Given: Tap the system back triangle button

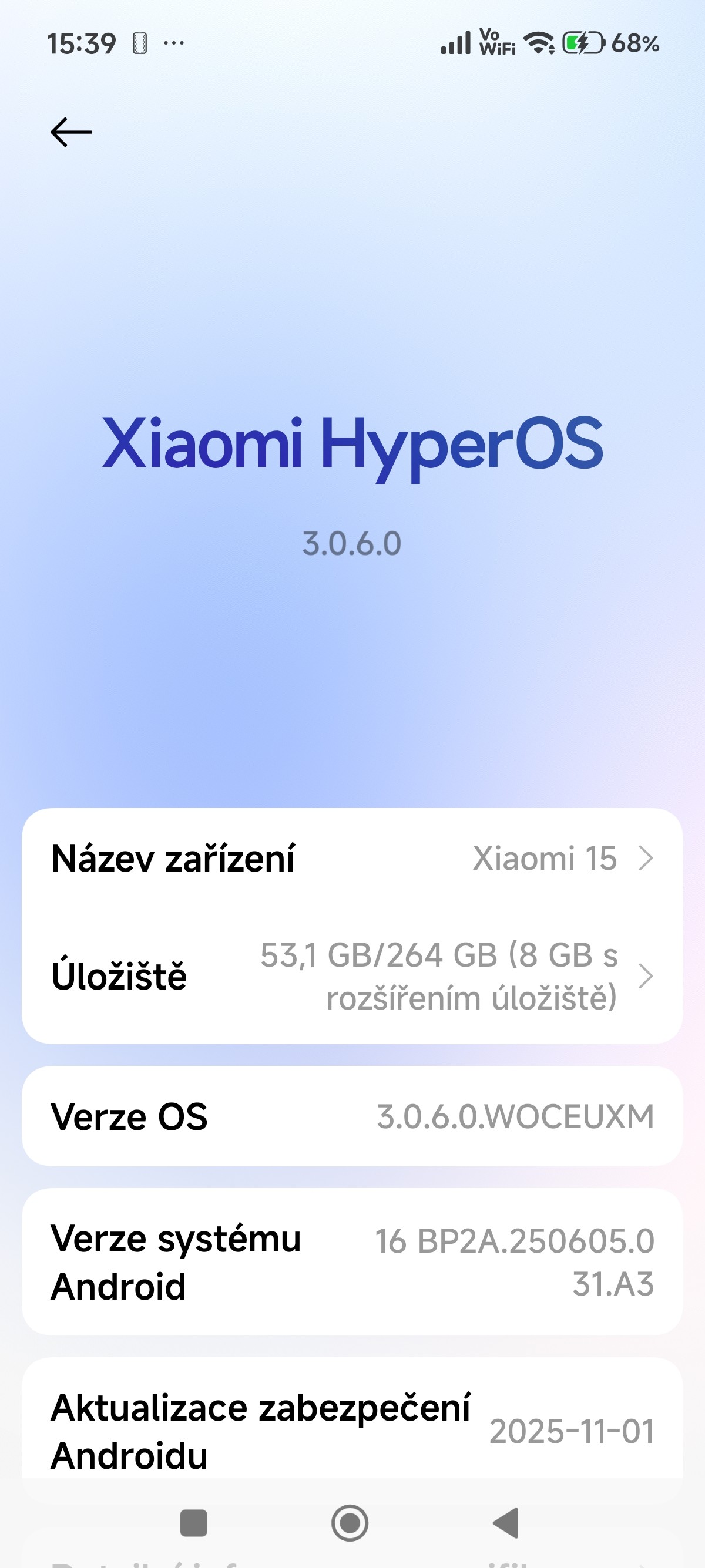Looking at the screenshot, I should [x=506, y=1523].
